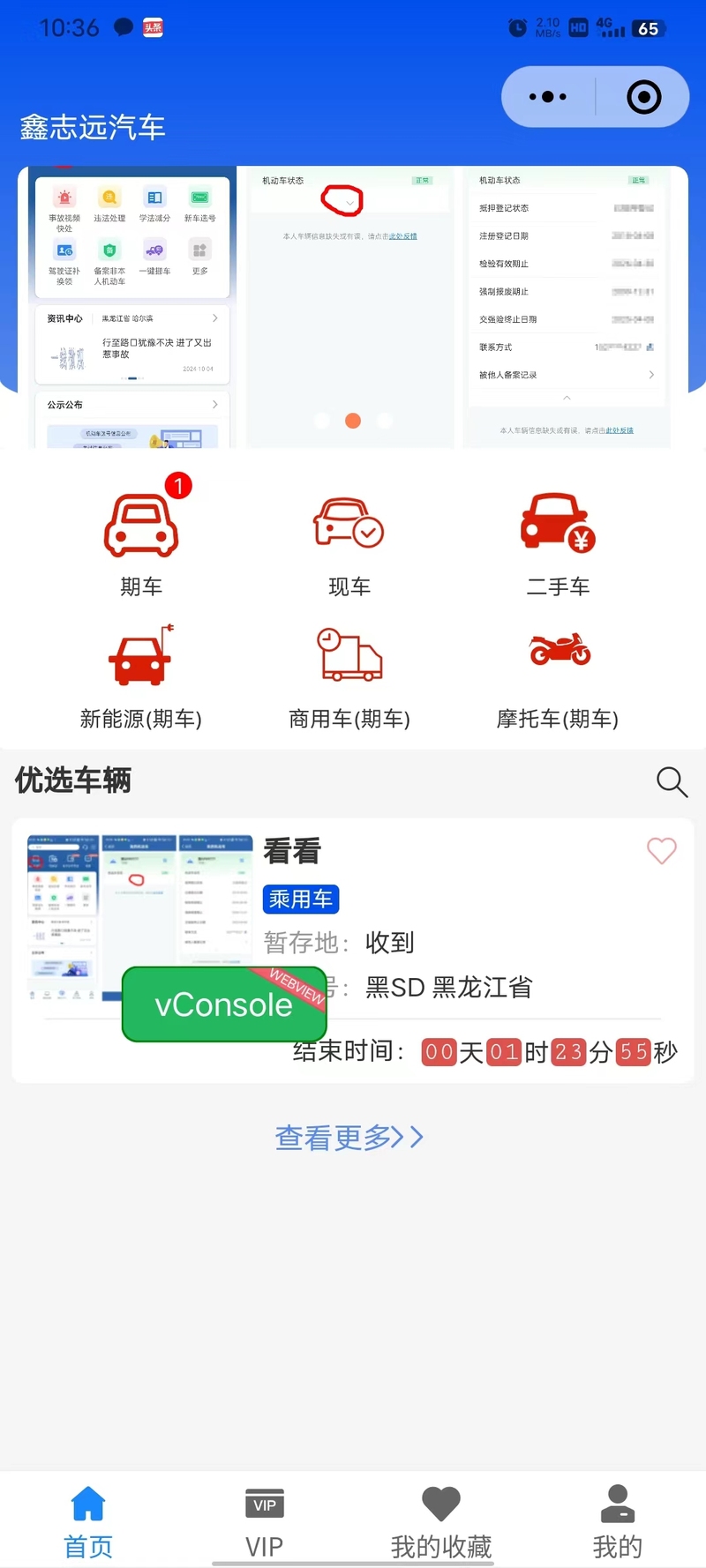This screenshot has height=1568, width=706.
Task: Close the mini program via target icon
Action: tap(643, 97)
